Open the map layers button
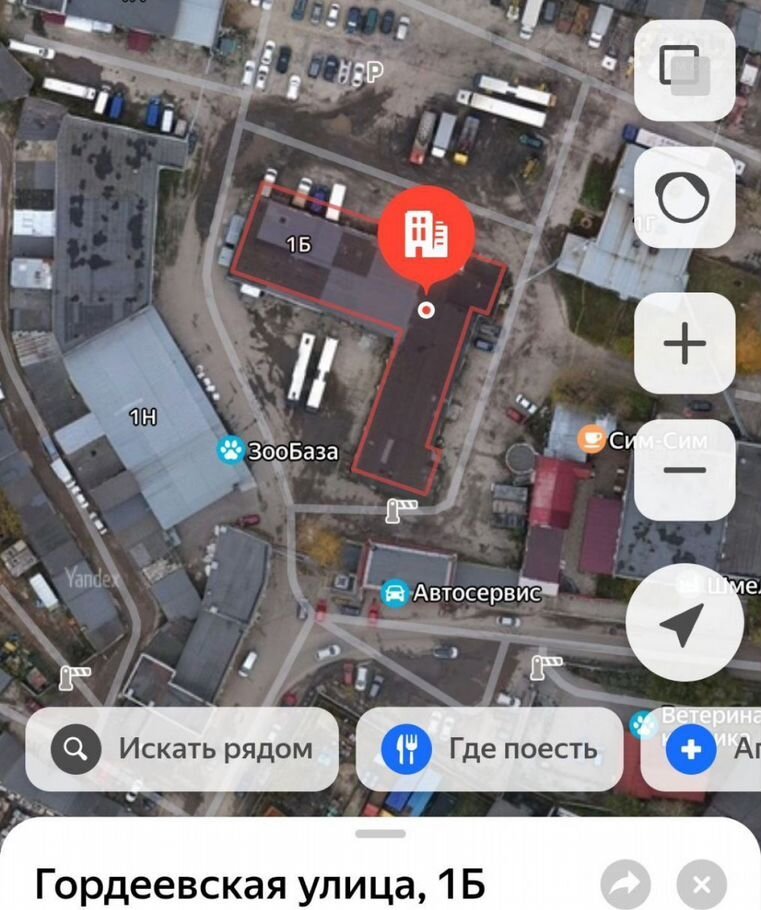 pos(685,70)
